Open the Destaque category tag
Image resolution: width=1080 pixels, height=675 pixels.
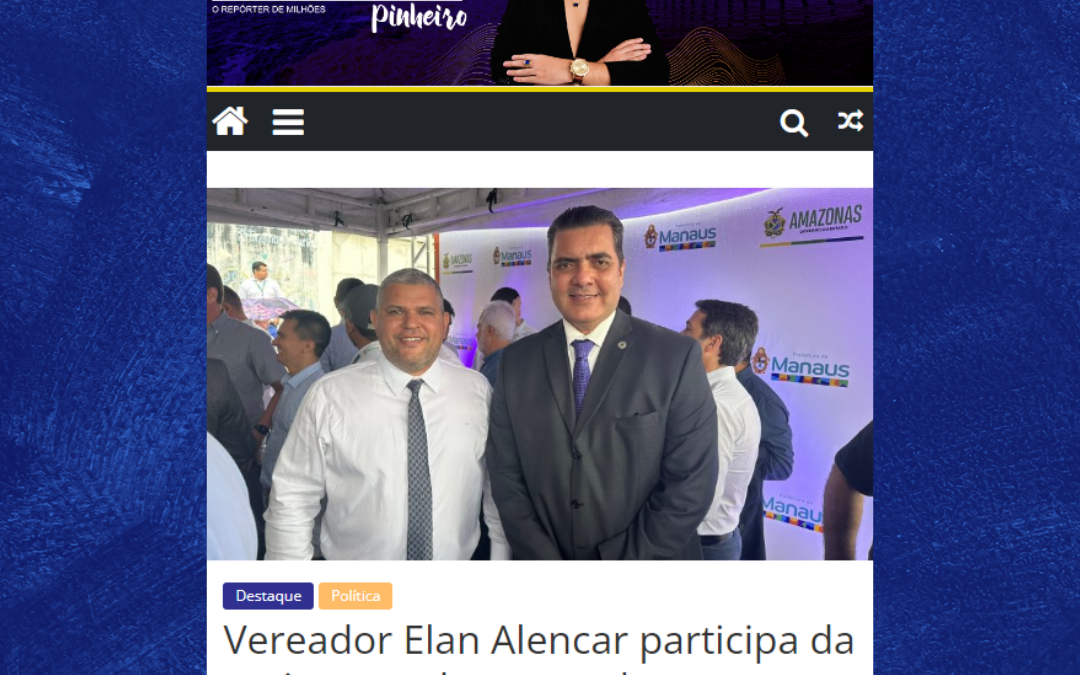[268, 596]
